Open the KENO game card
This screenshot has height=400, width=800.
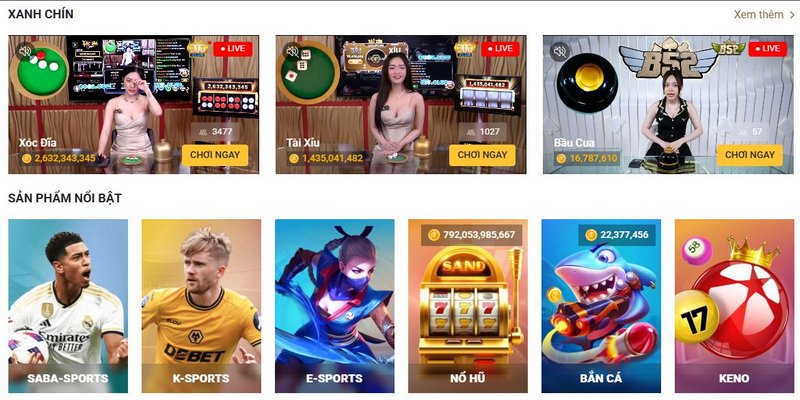click(734, 305)
